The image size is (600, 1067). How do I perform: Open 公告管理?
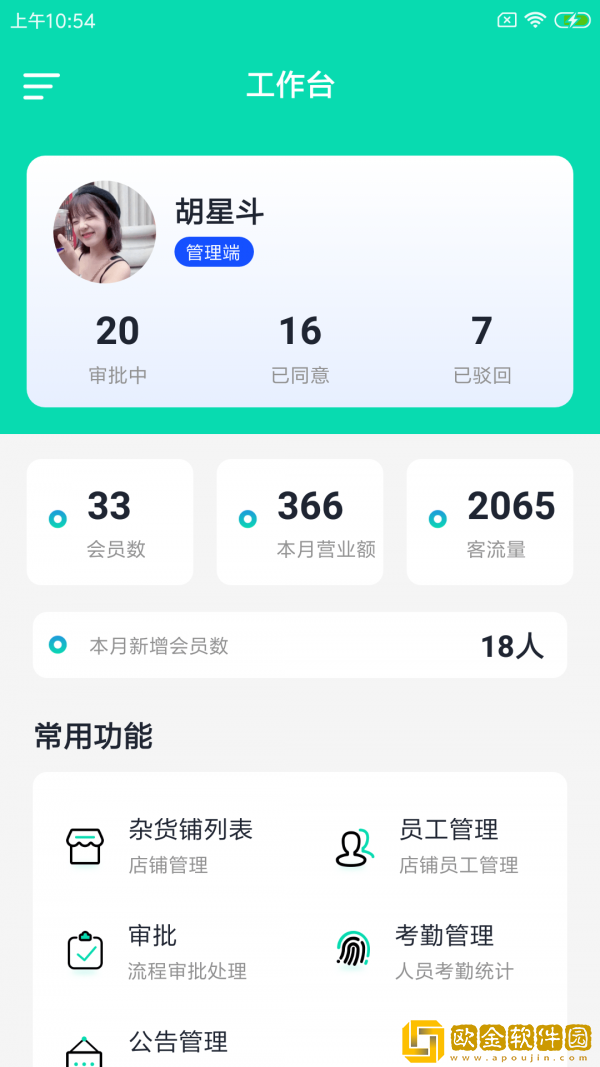(x=160, y=1045)
